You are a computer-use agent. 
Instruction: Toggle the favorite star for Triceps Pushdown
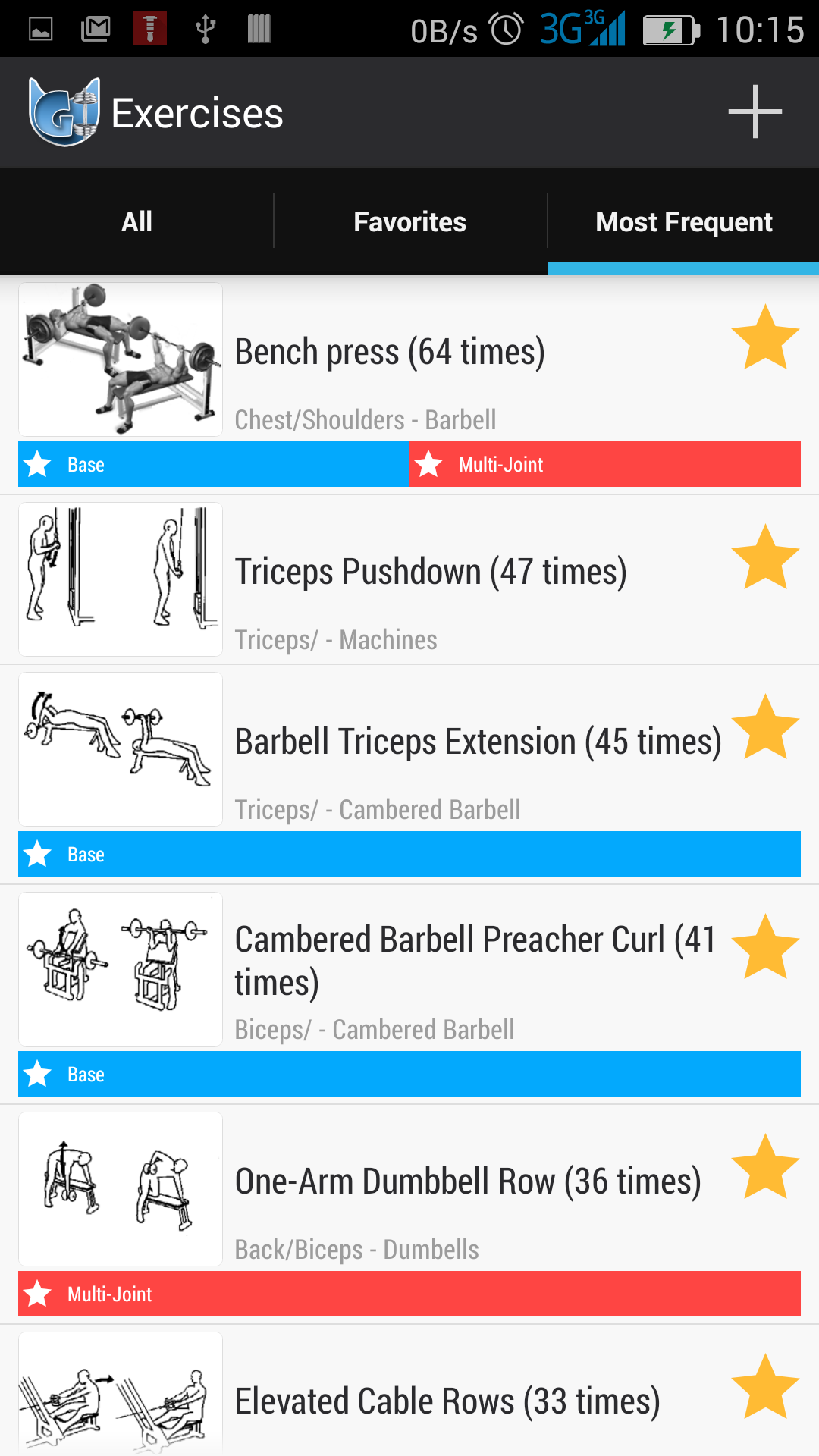tap(765, 558)
